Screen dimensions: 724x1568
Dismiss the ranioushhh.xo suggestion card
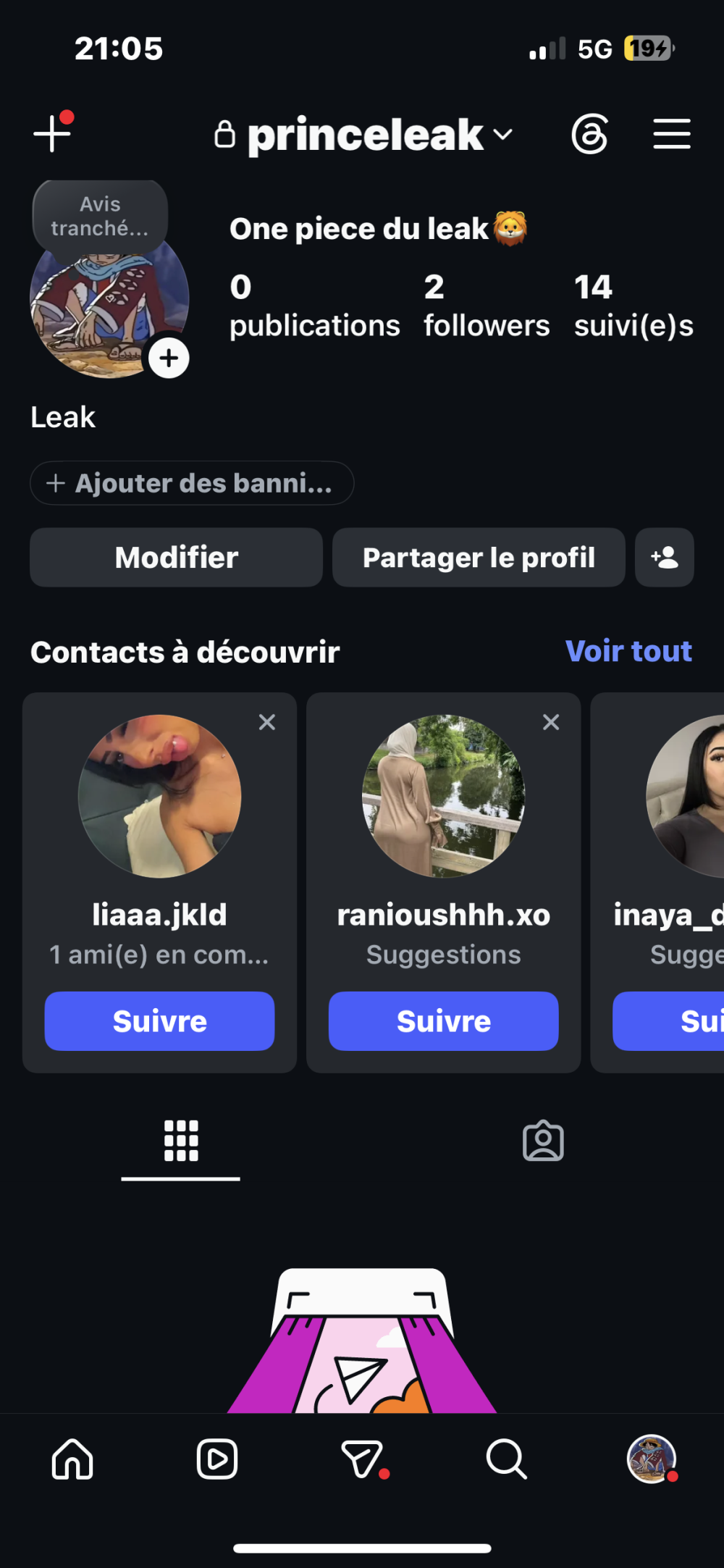(551, 722)
